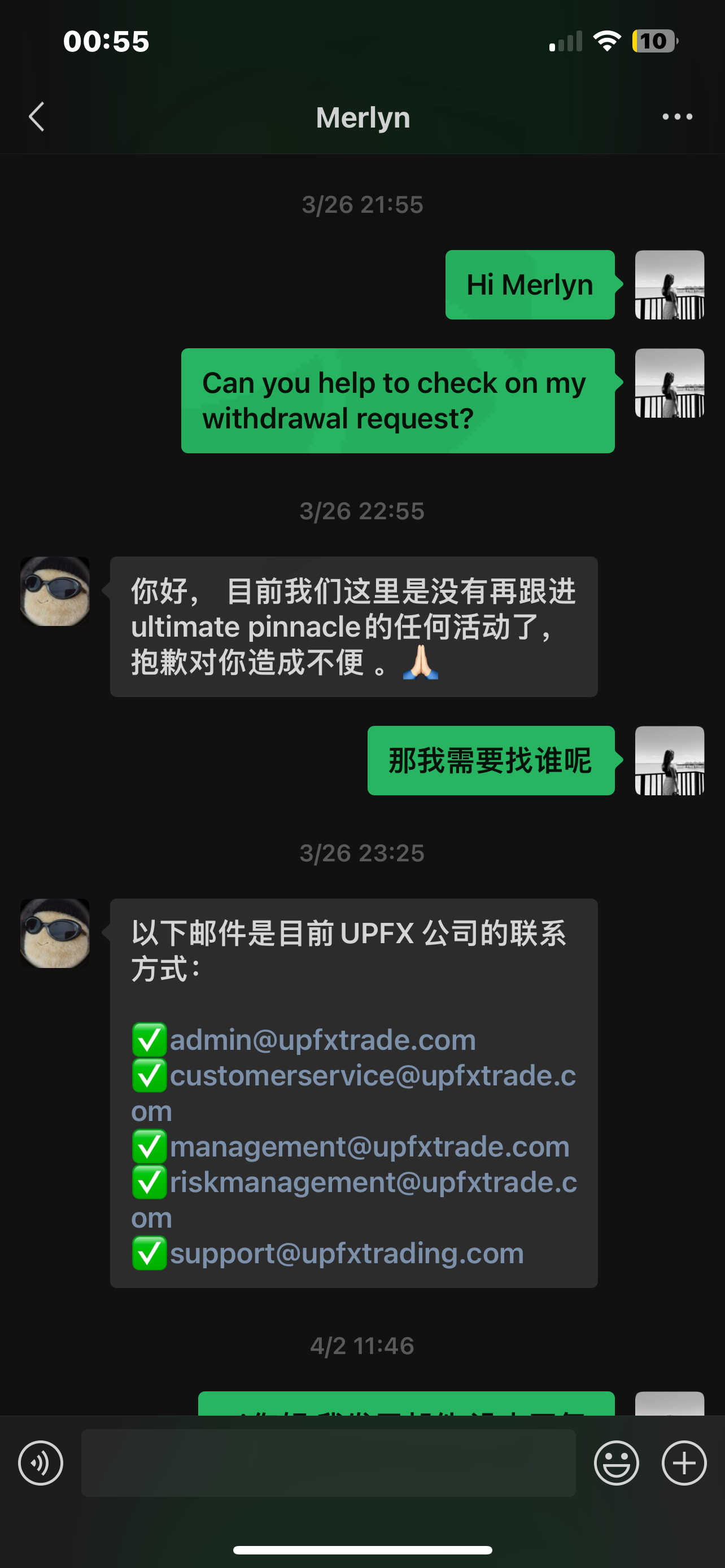View Merlyn's profile from the UPFX message avatar
725x1568 pixels.
click(x=55, y=933)
